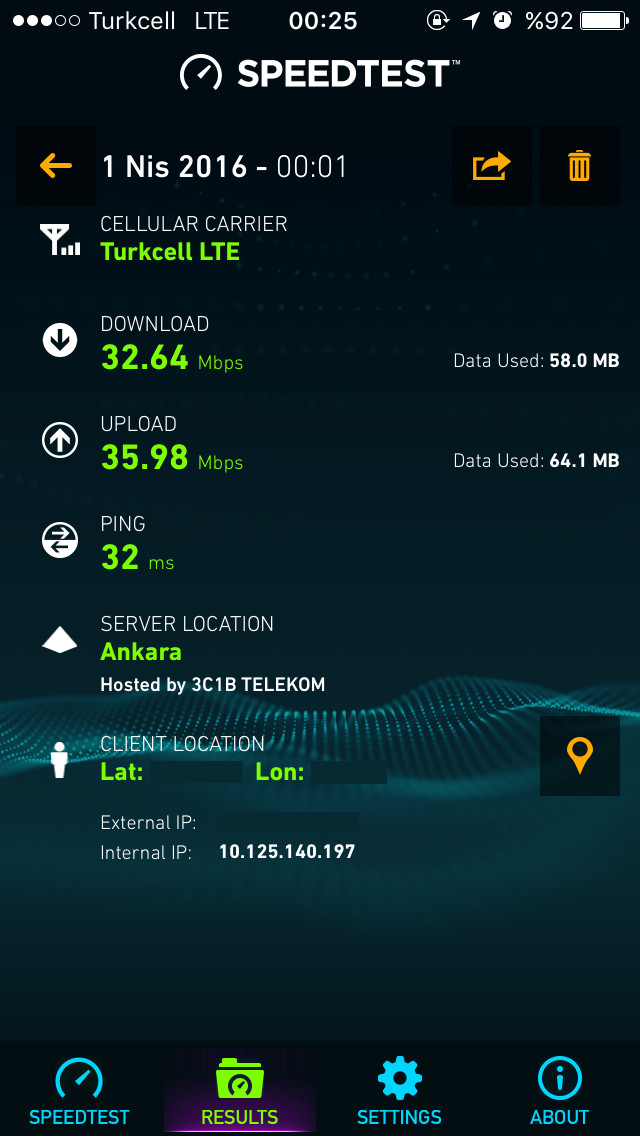The image size is (640, 1136).
Task: Share this speed test result
Action: (492, 166)
